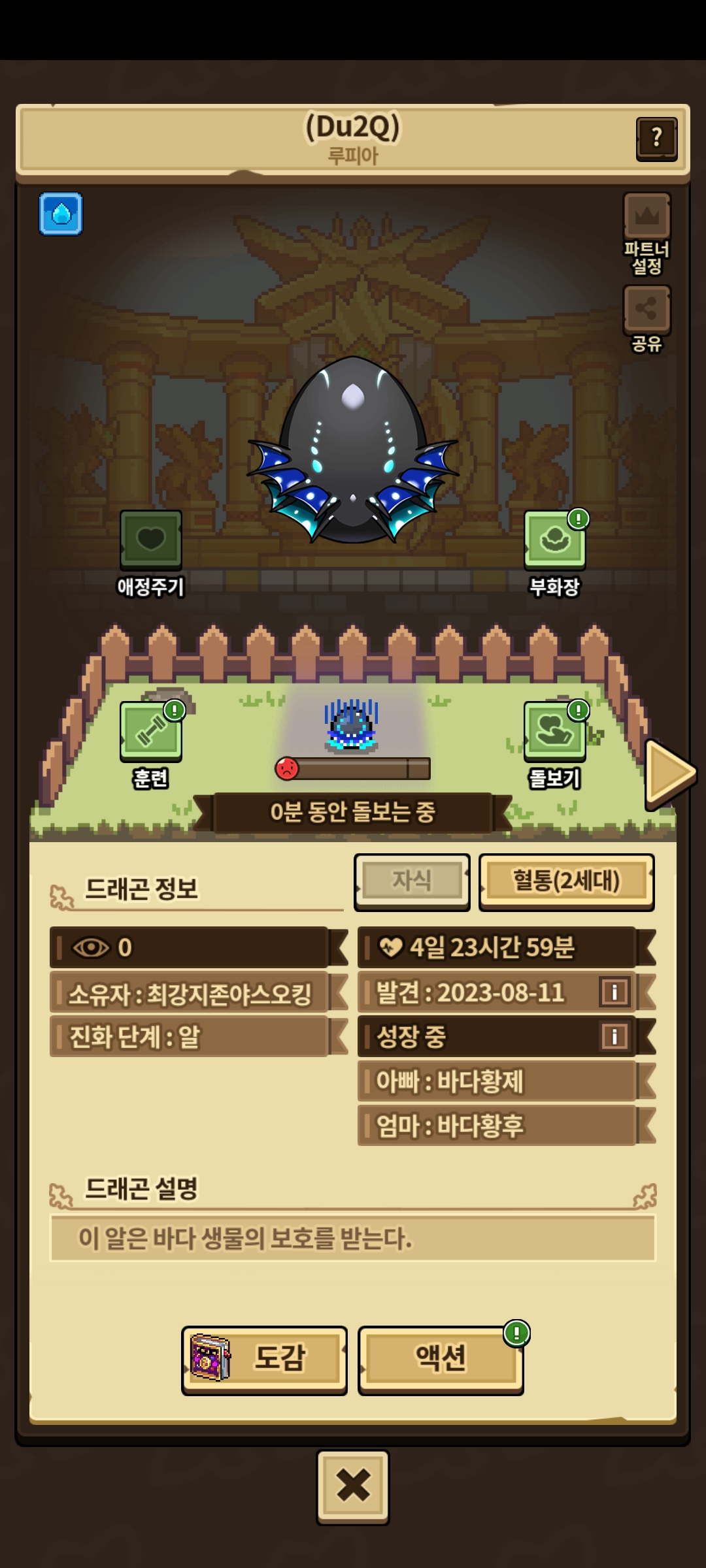
Task: Open the 부화장 hatchery
Action: click(x=554, y=553)
